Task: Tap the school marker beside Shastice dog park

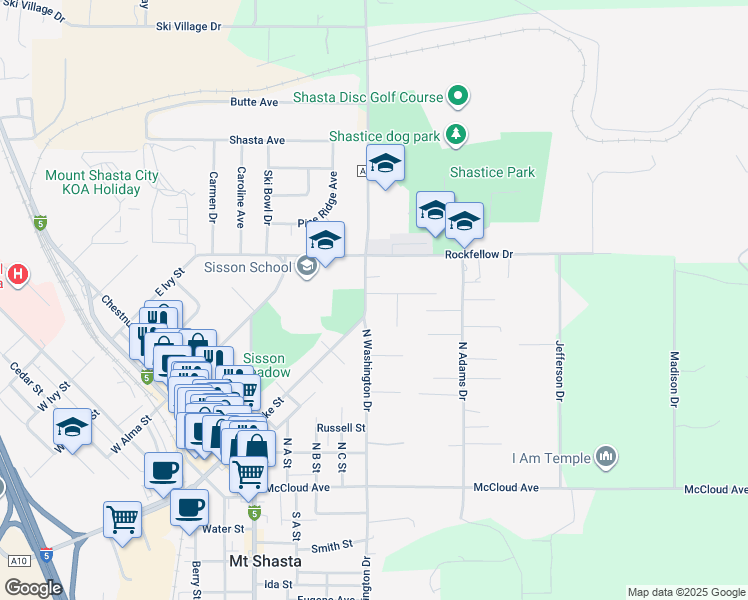Action: point(385,164)
